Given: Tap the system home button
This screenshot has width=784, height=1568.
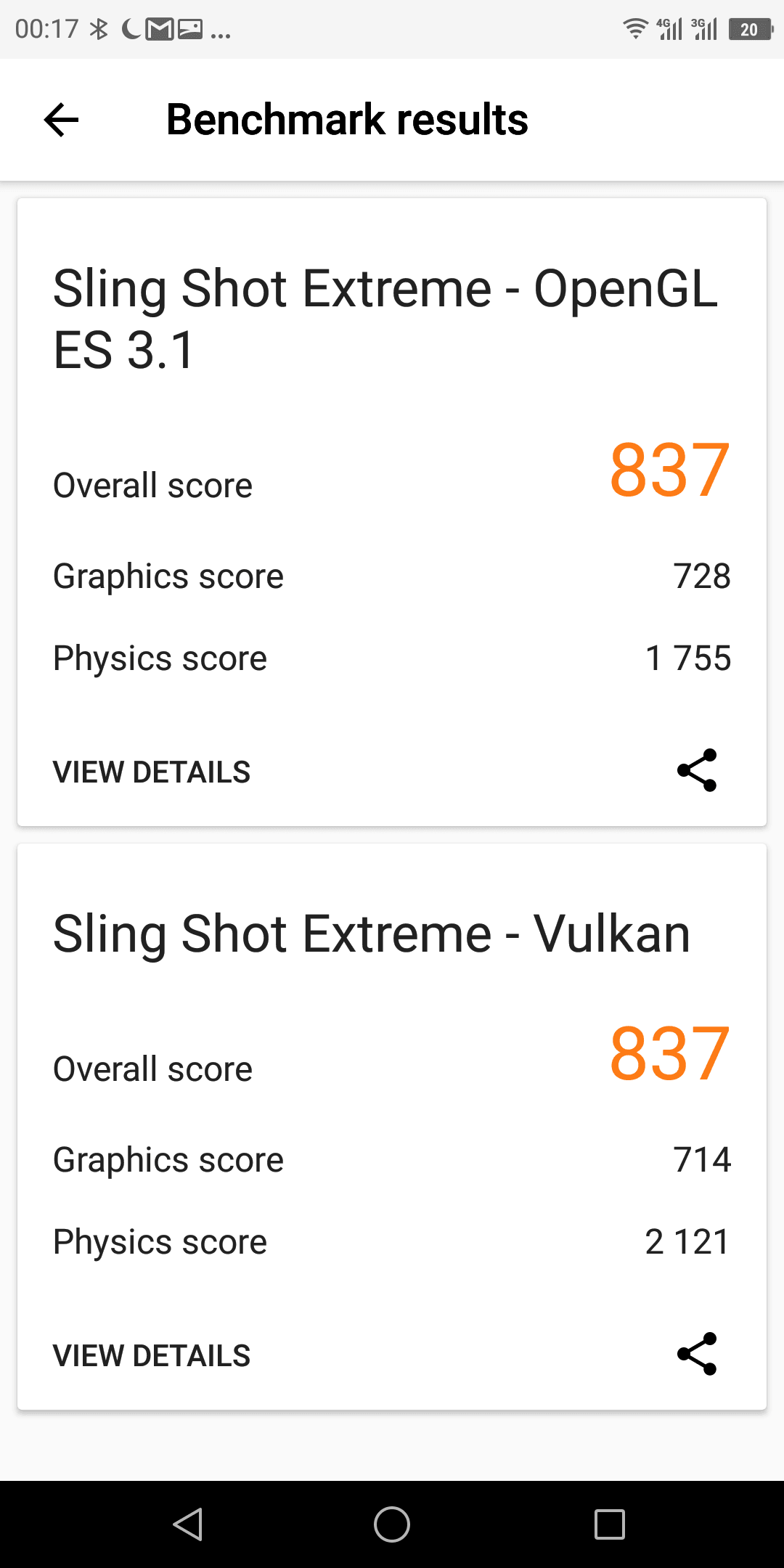Looking at the screenshot, I should tap(392, 1524).
